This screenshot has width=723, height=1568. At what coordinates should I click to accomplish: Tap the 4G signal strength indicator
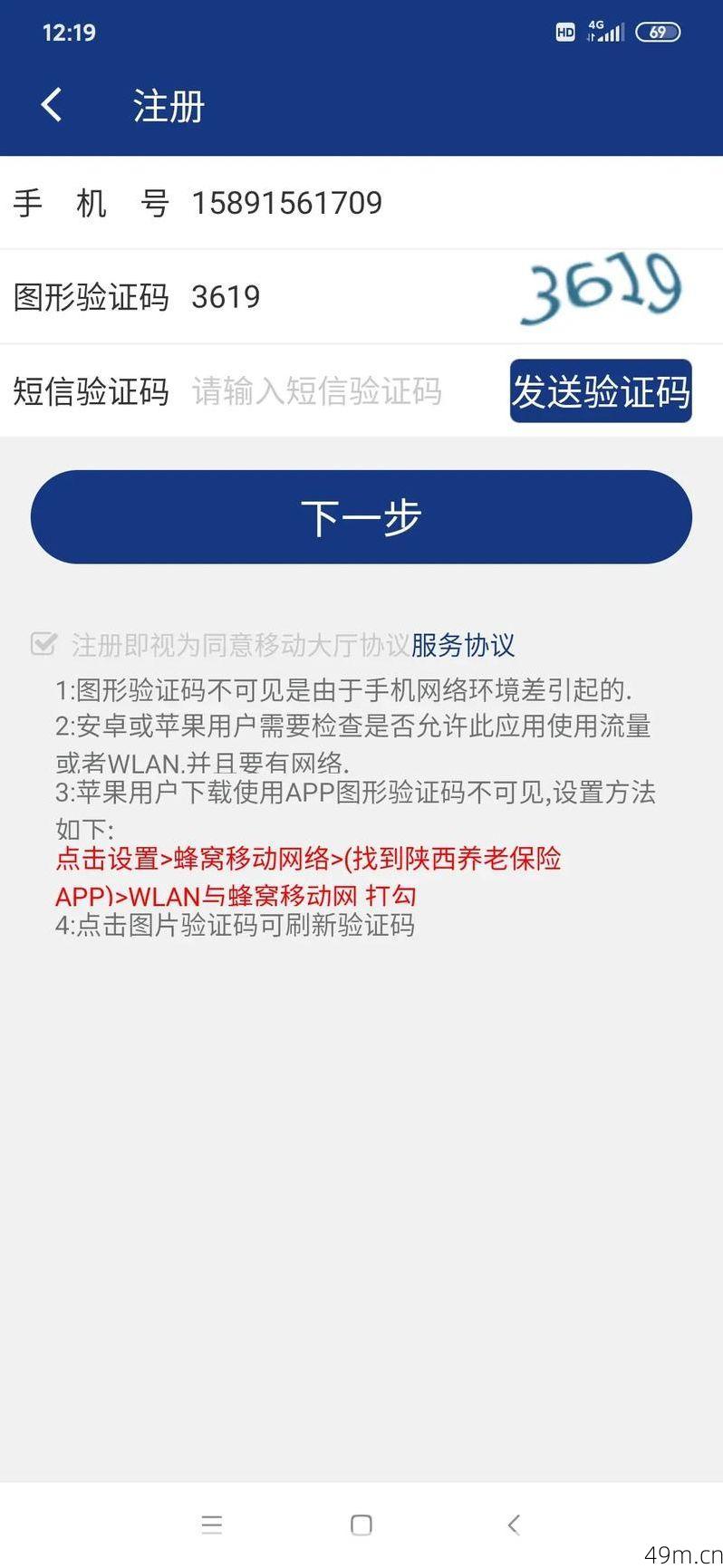tap(605, 32)
